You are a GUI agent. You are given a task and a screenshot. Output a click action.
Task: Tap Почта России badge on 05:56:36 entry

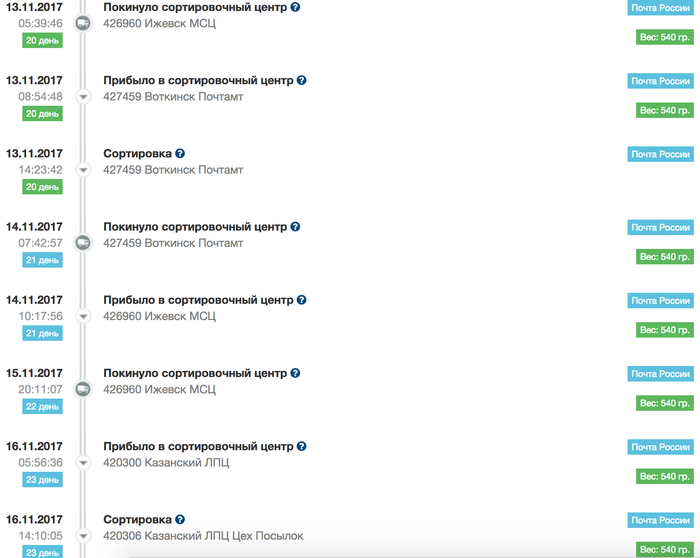tap(660, 447)
